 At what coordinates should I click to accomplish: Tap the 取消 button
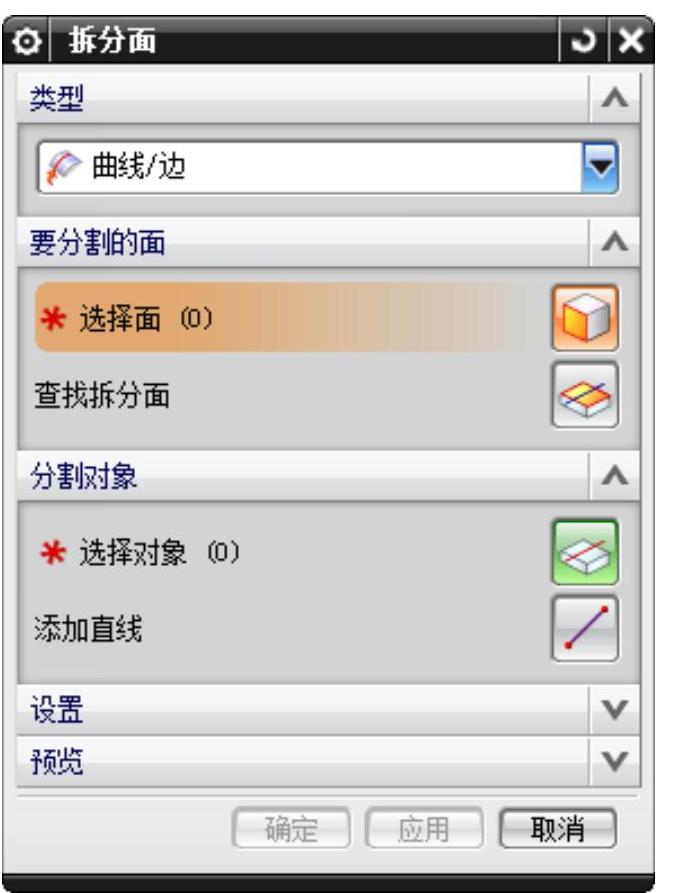click(559, 828)
